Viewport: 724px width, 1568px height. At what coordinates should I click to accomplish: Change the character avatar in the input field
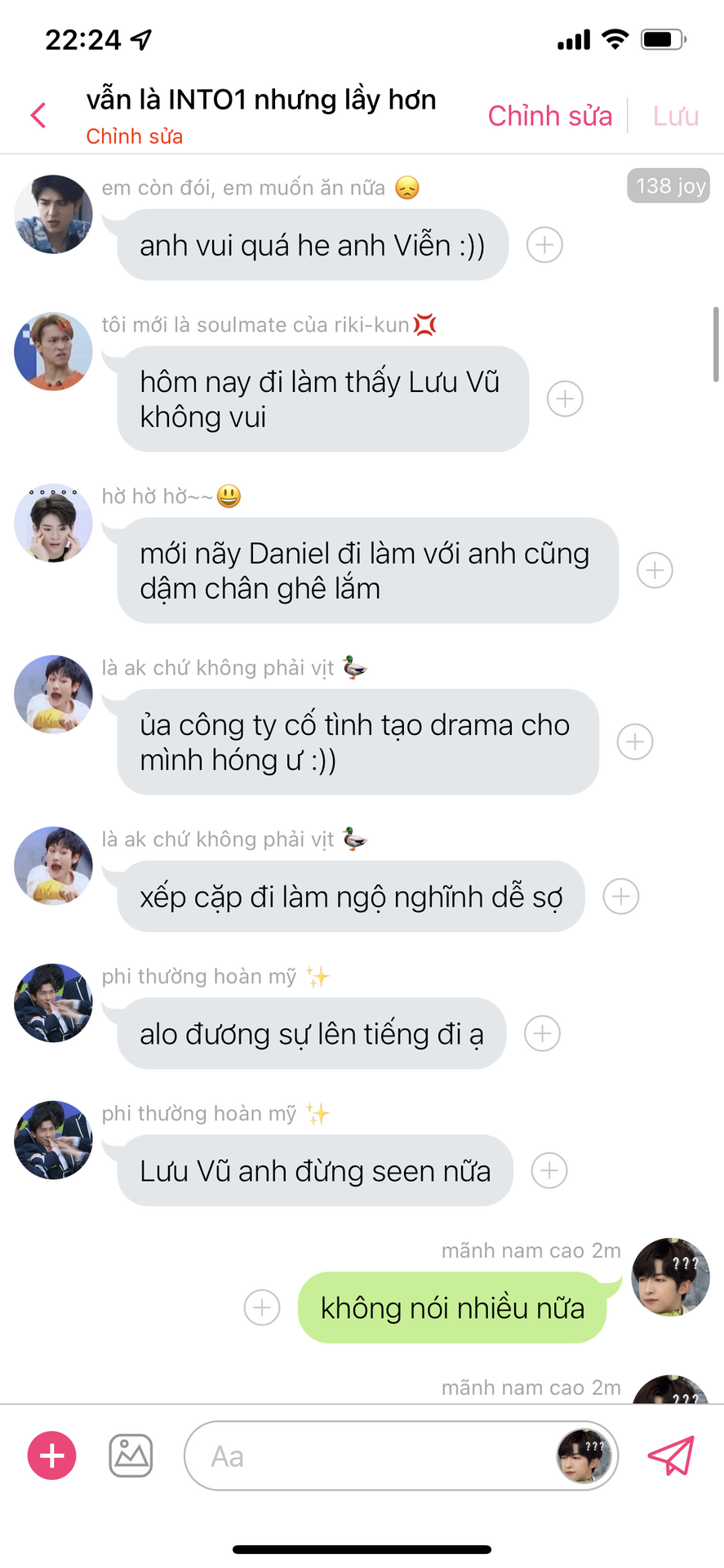point(584,1456)
